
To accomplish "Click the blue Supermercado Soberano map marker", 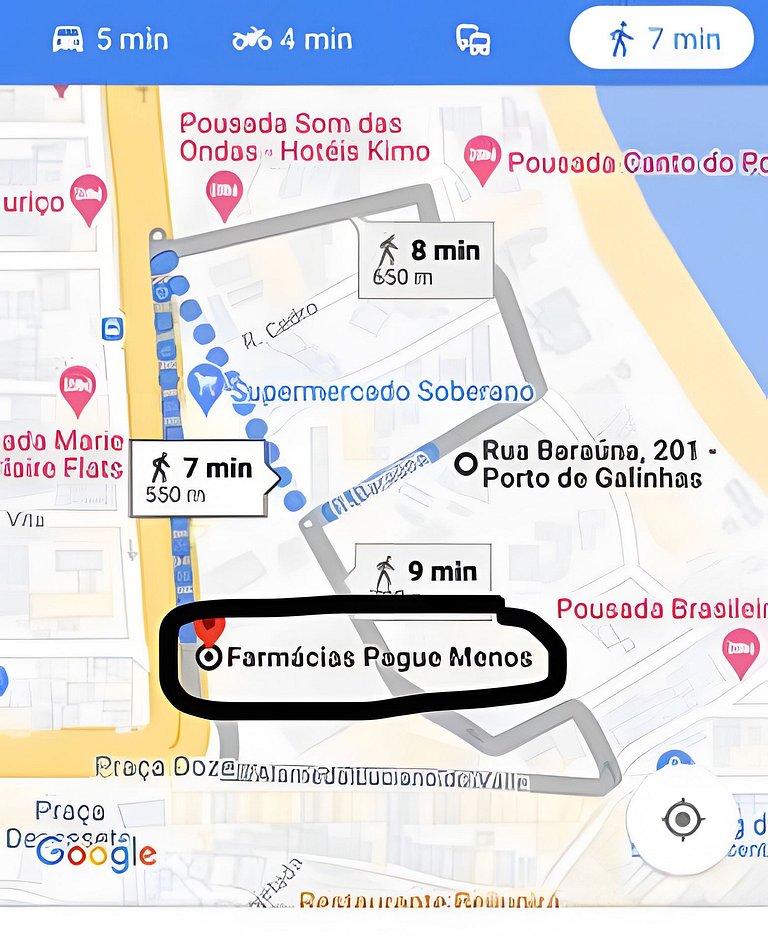I will click(203, 383).
